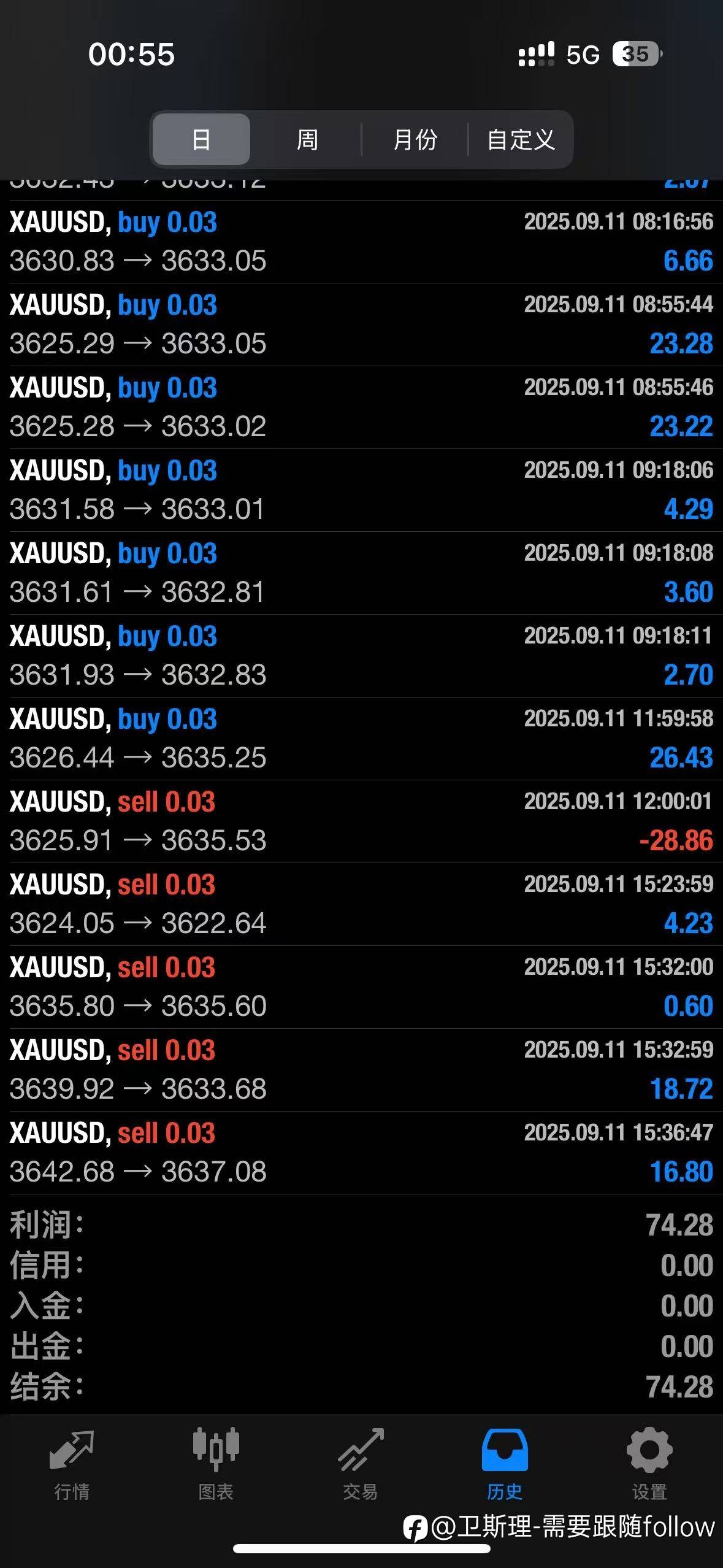The width and height of the screenshot is (723, 1568).
Task: Expand the buy trade with profit 4.29
Action: pos(361,490)
